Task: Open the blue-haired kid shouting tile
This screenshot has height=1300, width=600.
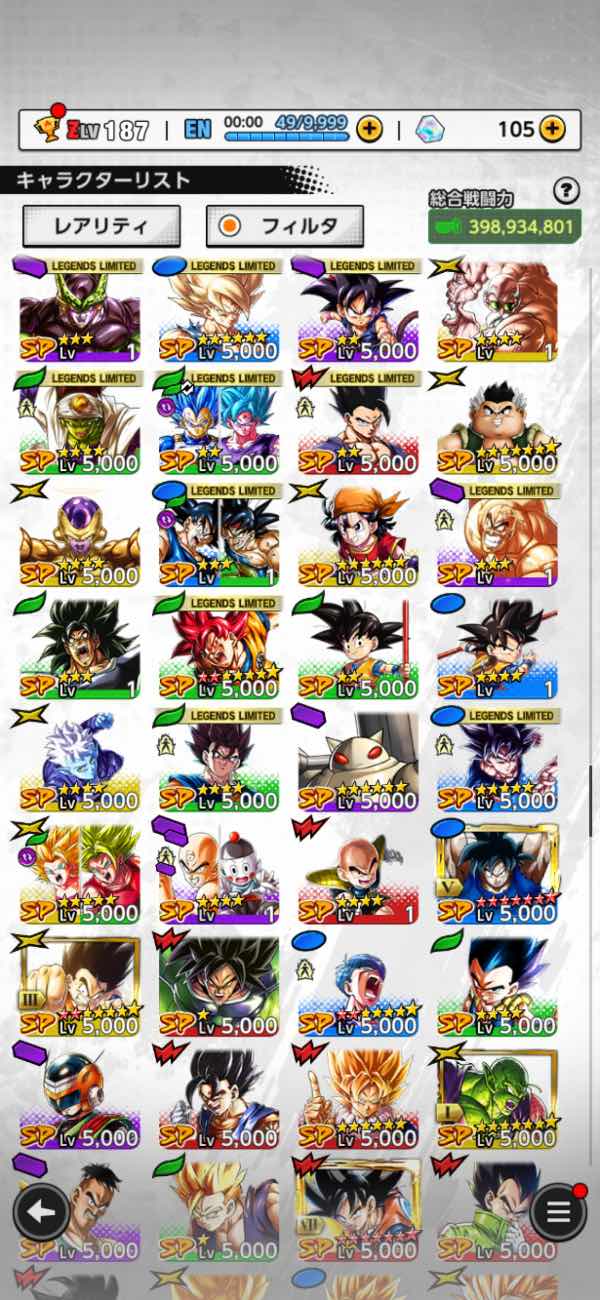Action: coord(358,985)
